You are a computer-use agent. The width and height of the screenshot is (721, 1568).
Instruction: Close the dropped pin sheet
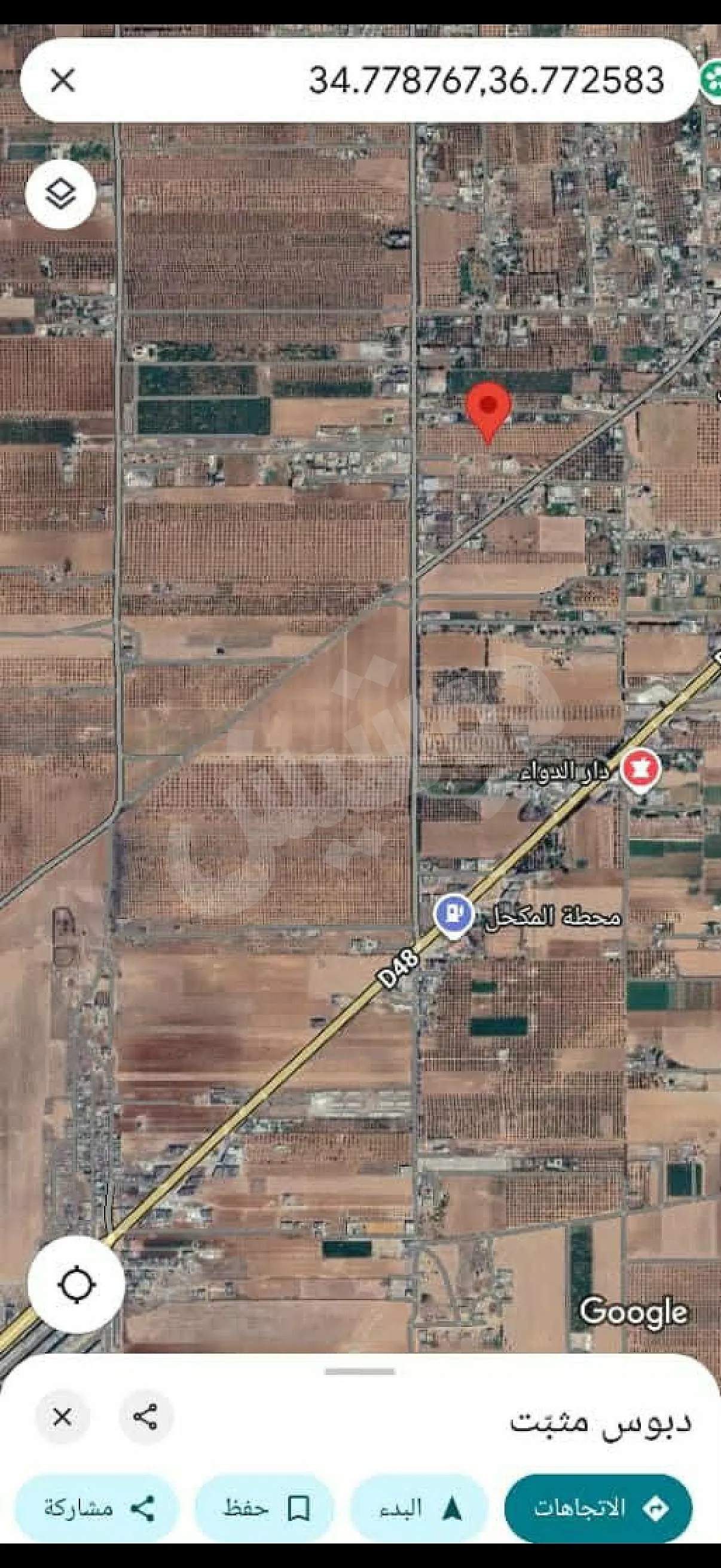tap(62, 1417)
